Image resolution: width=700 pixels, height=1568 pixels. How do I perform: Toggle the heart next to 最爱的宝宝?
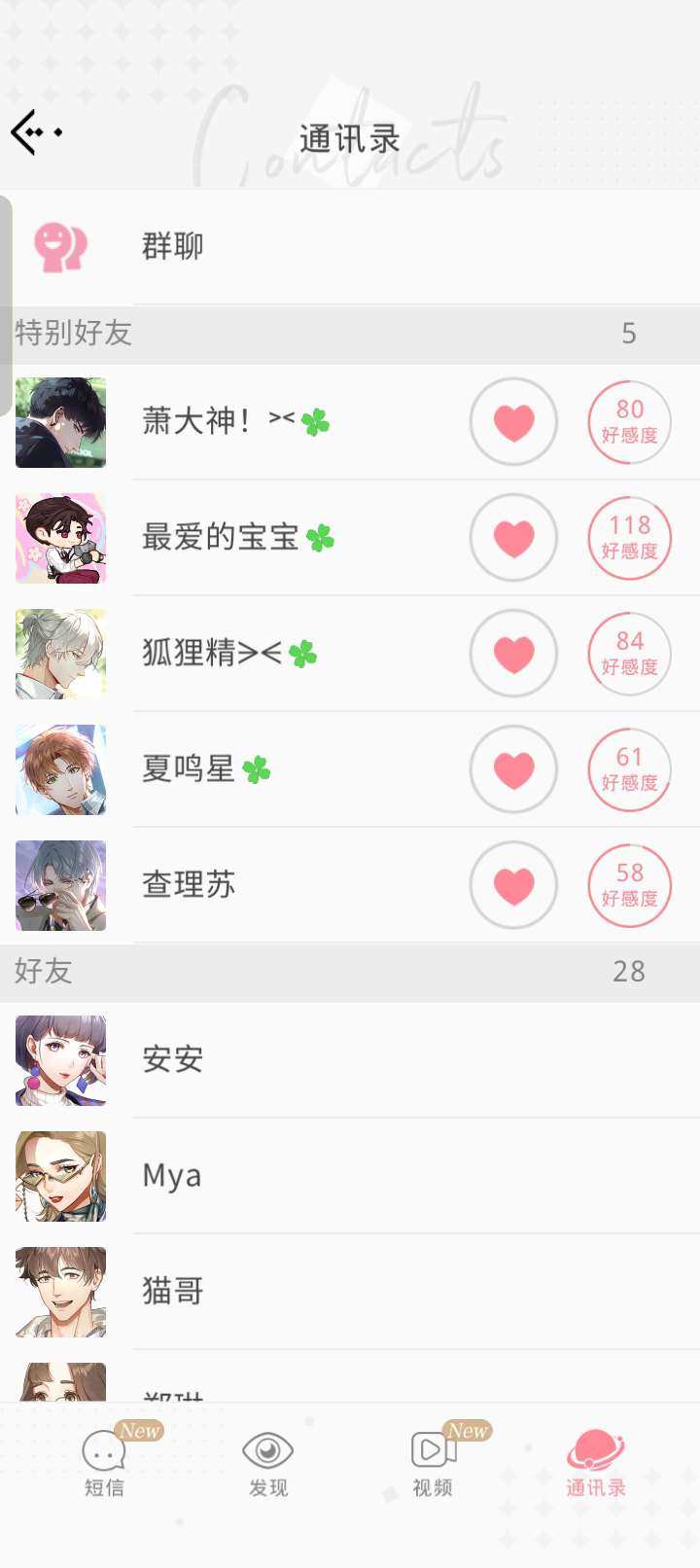point(512,537)
